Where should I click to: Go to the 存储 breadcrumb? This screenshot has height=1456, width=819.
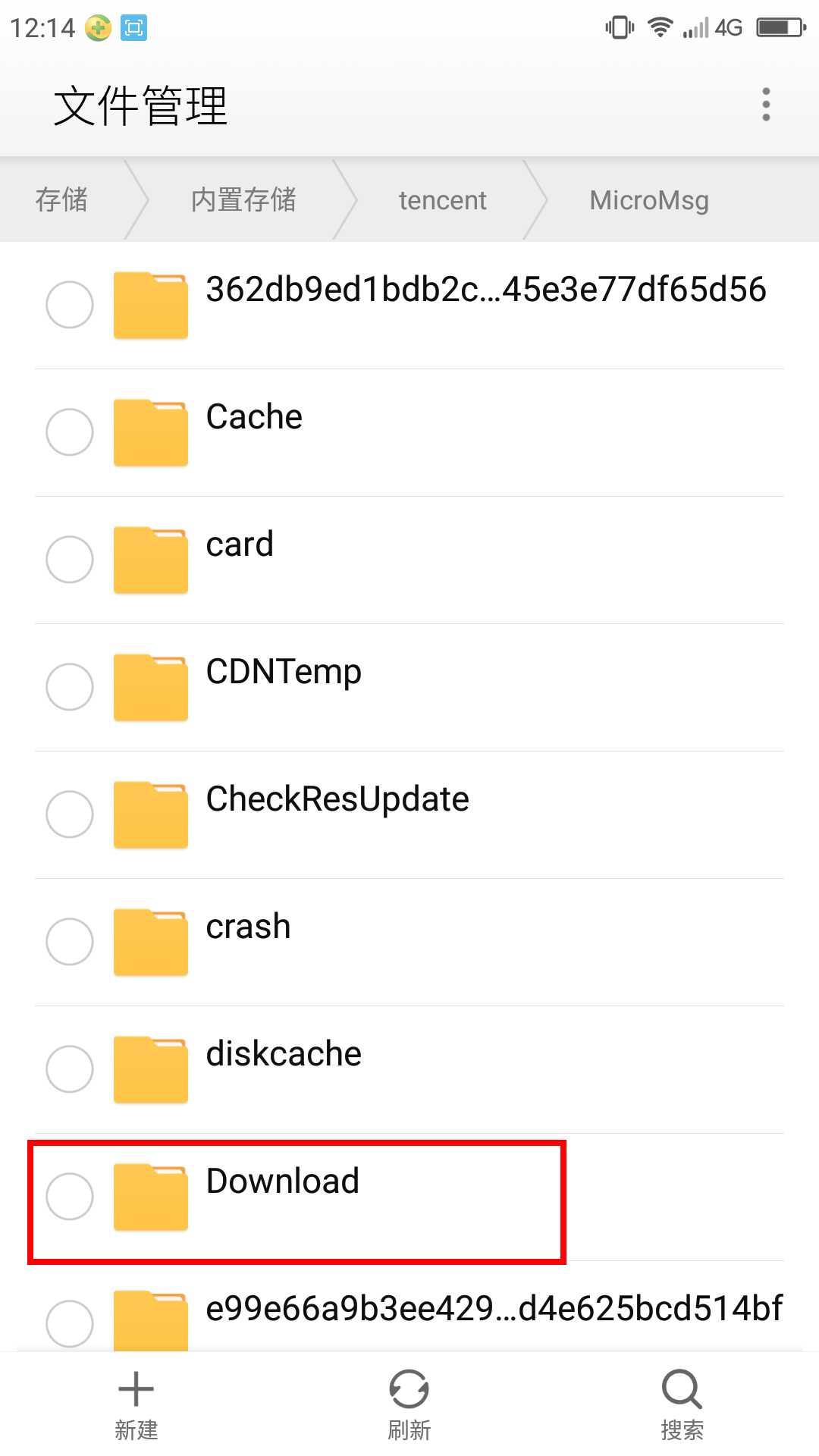[x=61, y=200]
